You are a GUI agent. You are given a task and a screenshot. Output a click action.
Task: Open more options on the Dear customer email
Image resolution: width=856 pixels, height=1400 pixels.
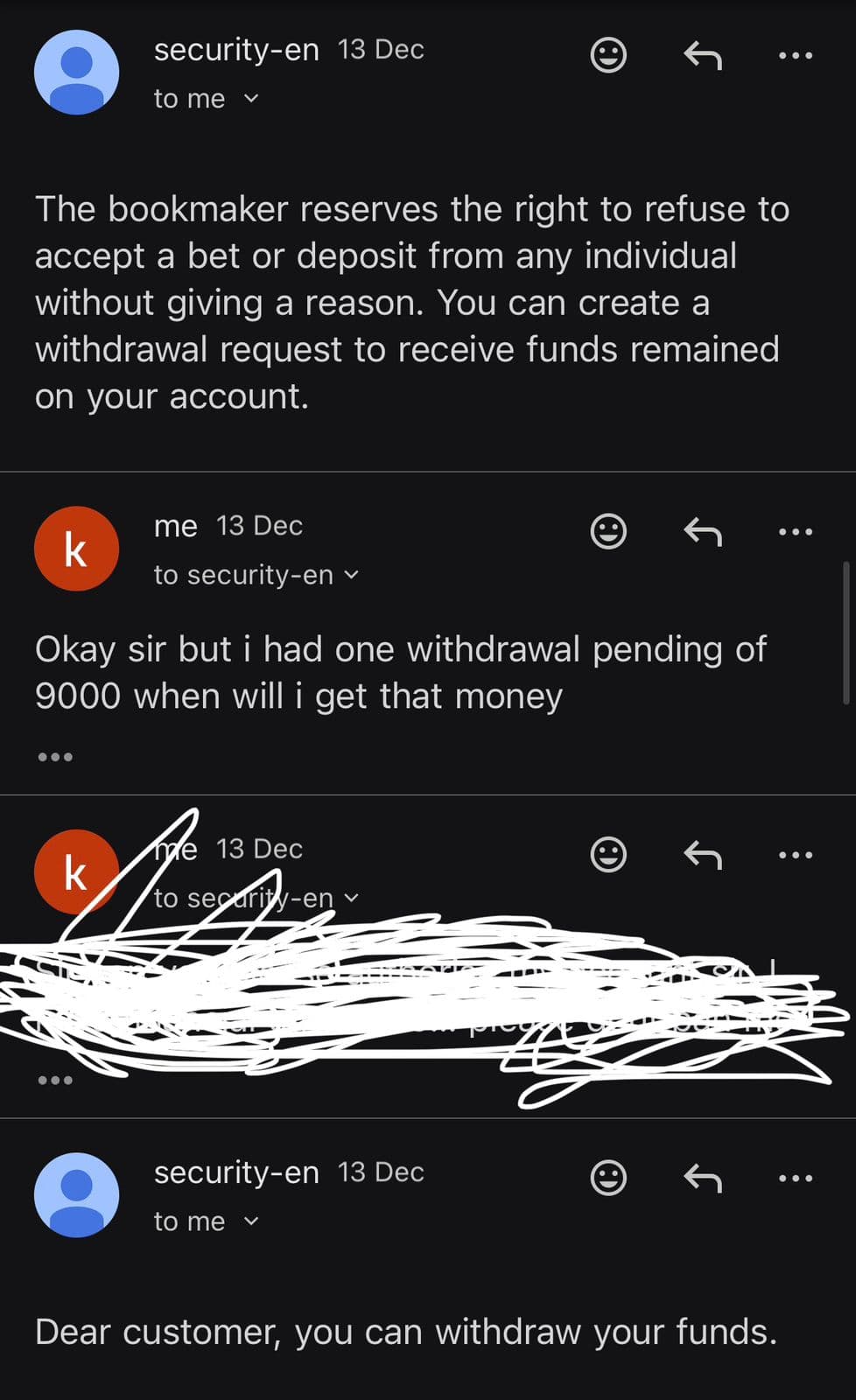pos(795,1178)
